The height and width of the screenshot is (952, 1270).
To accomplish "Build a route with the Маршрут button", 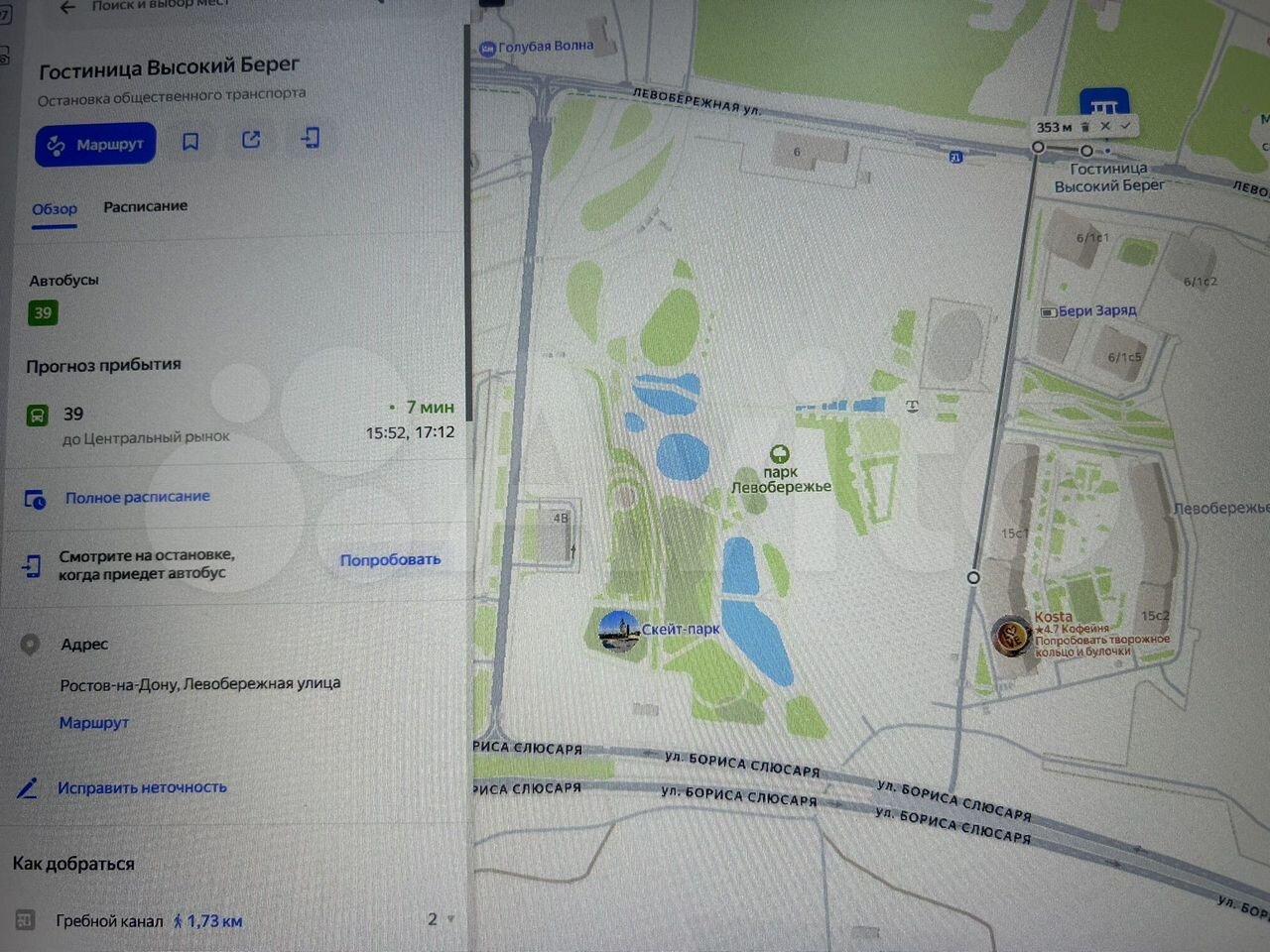I will pyautogui.click(x=96, y=145).
